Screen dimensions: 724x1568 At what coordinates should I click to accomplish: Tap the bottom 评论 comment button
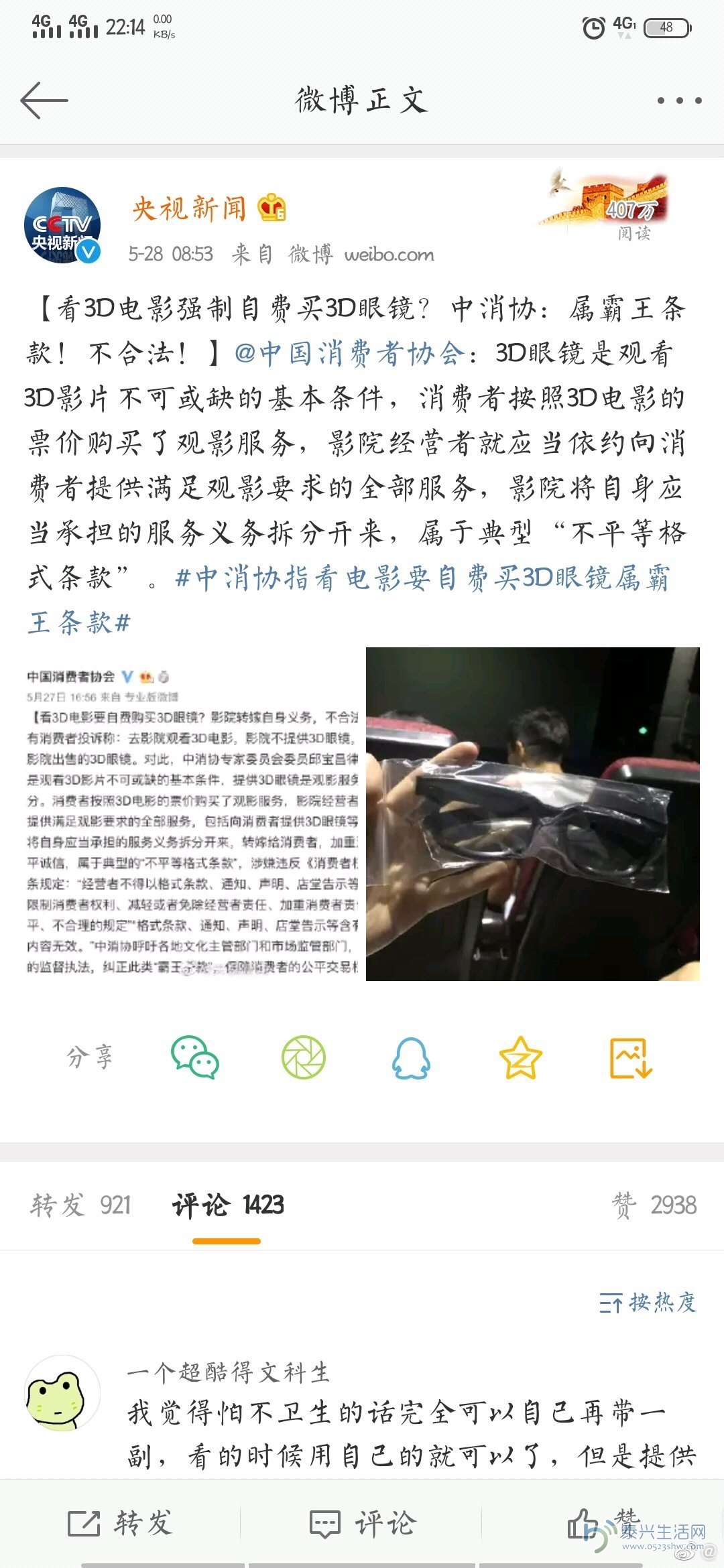362,1524
